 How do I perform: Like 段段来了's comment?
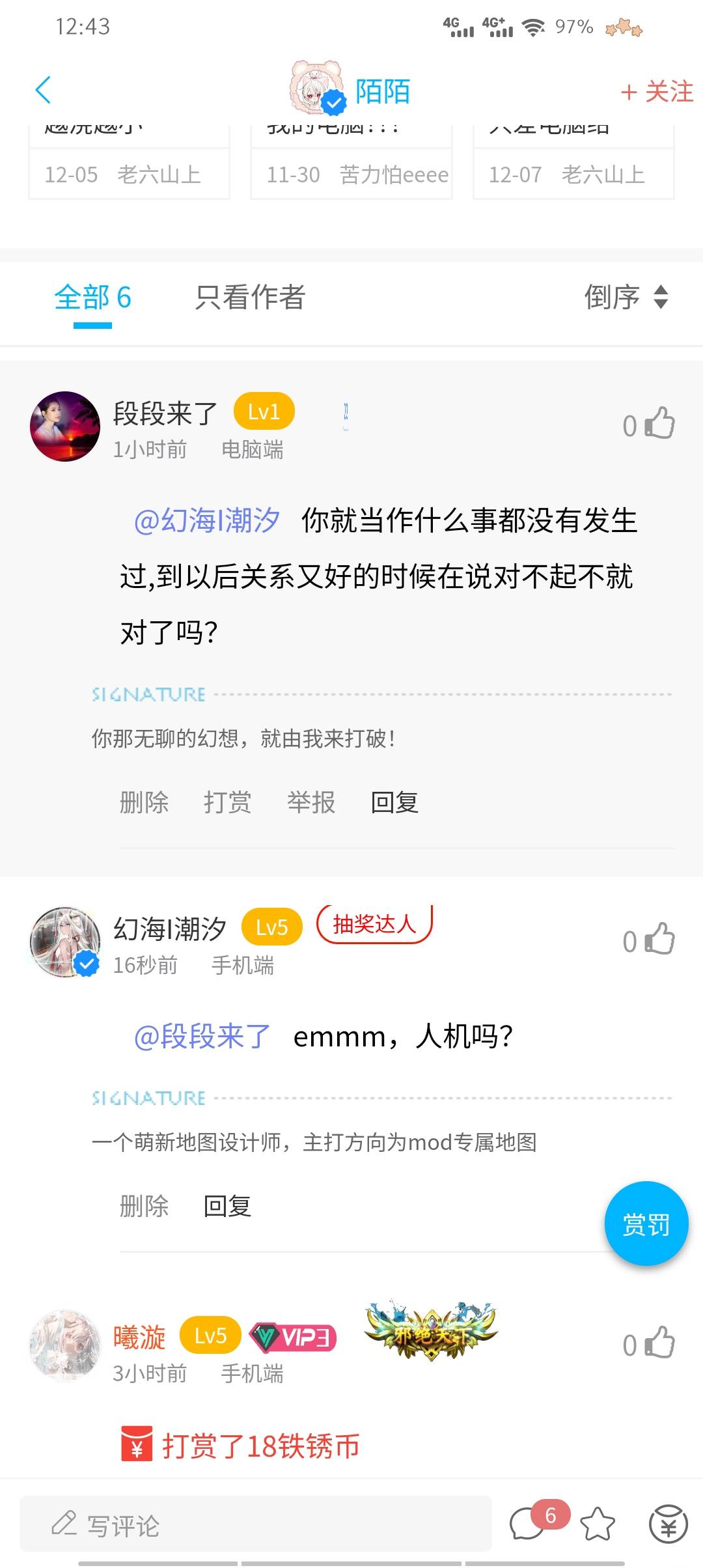pos(659,424)
